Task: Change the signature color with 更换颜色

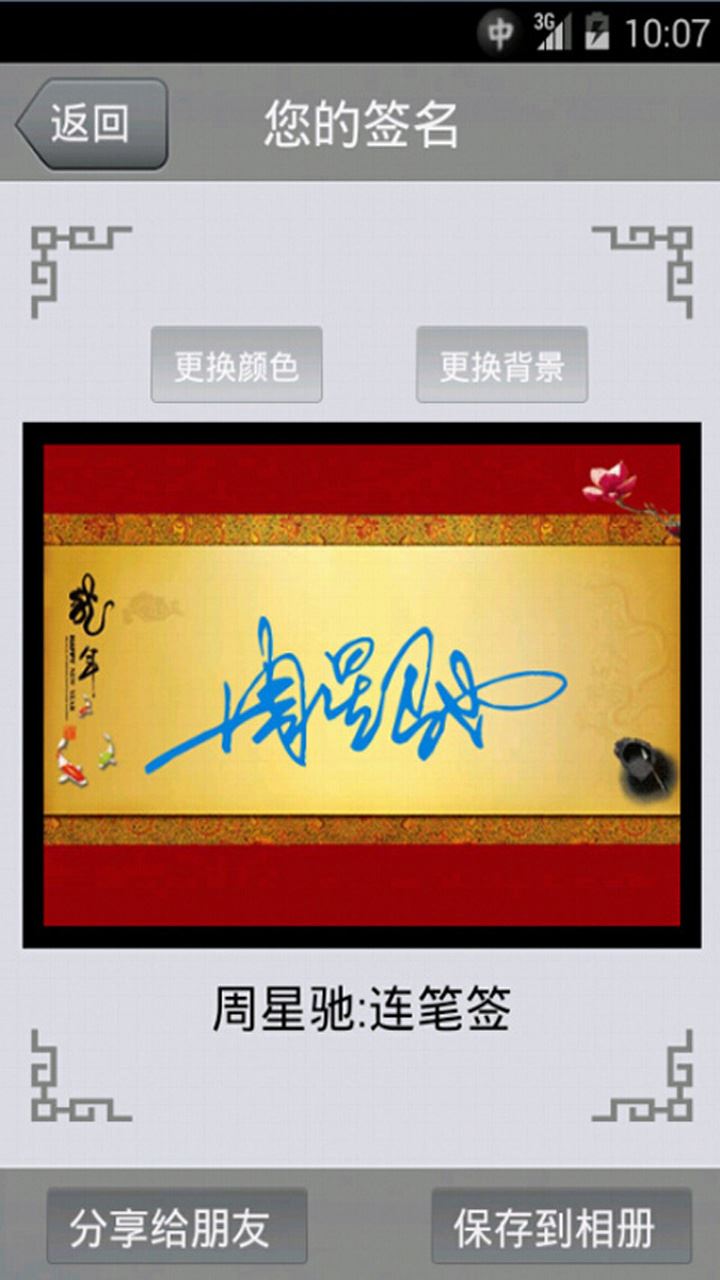Action: point(236,365)
